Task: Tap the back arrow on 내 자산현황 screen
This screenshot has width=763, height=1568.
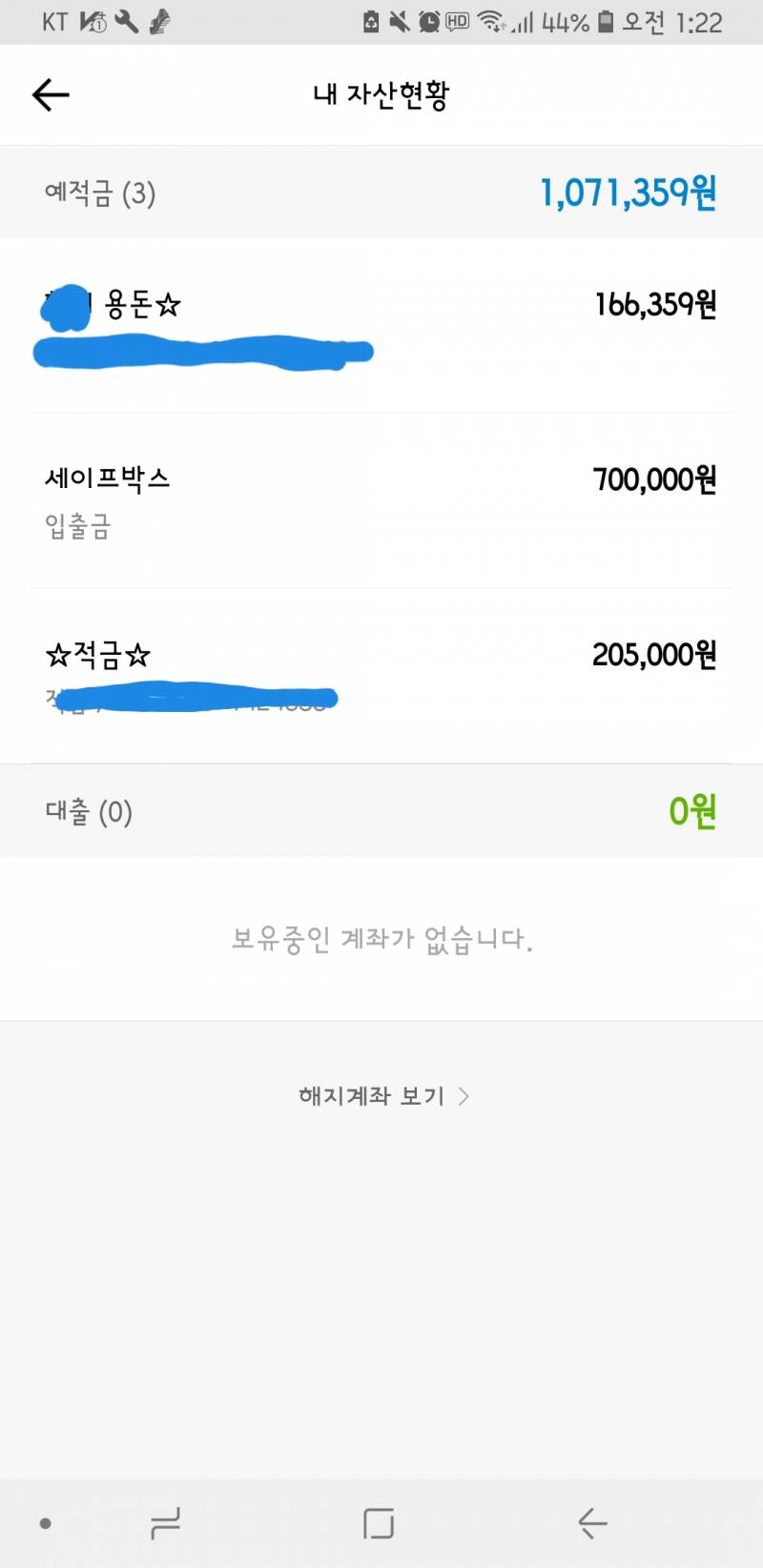Action: 50,94
